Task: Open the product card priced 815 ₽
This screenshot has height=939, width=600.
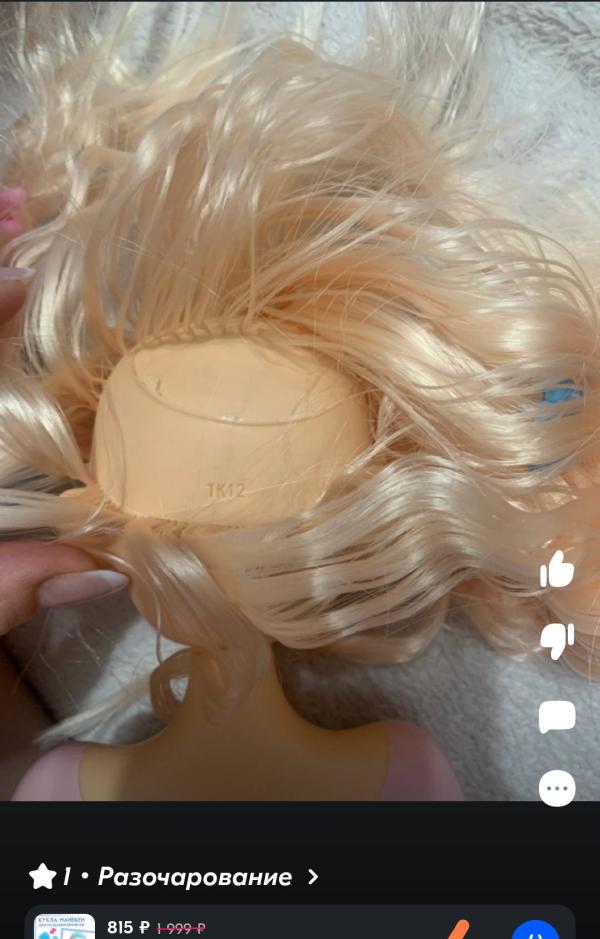Action: click(x=299, y=922)
